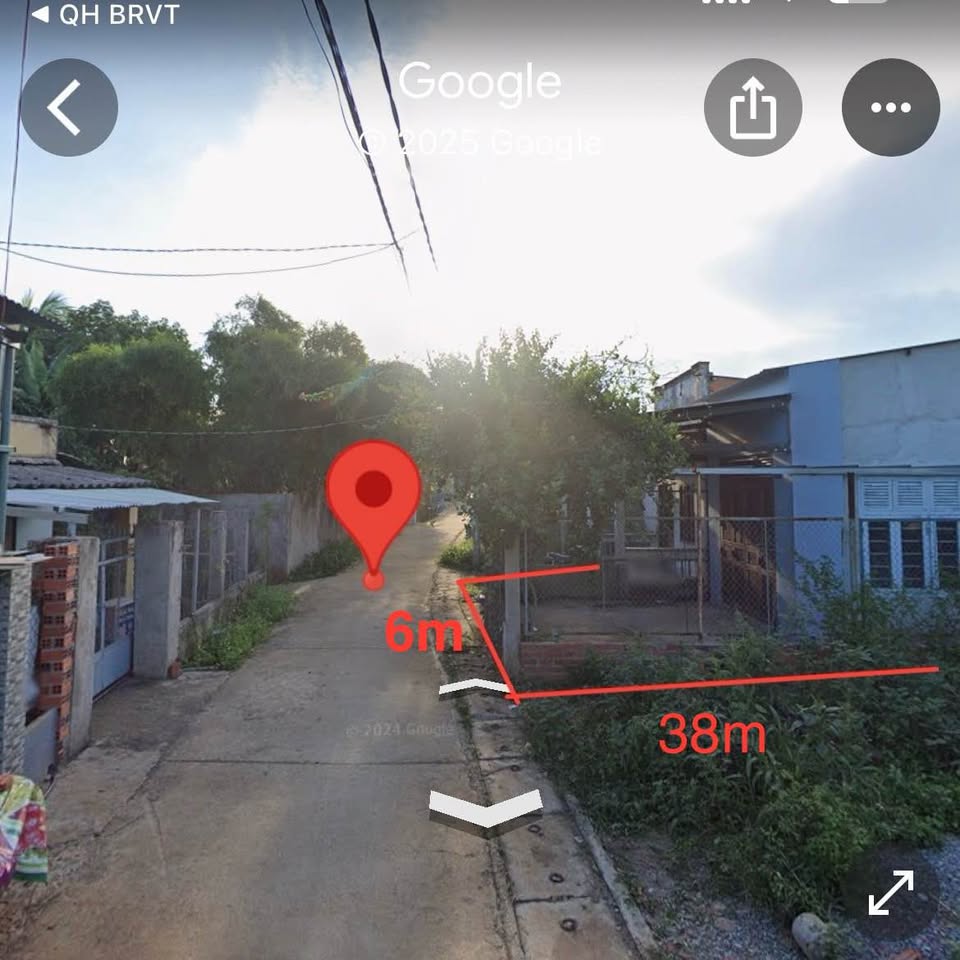960x960 pixels.
Task: Open the three-dot overflow menu
Action: [x=890, y=107]
